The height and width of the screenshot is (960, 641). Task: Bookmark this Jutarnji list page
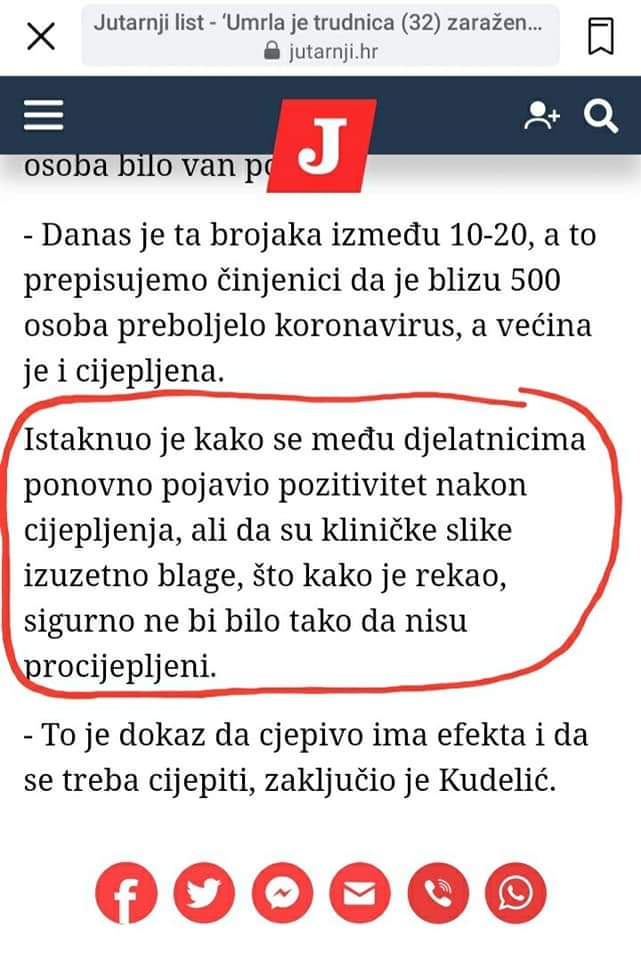coord(600,37)
